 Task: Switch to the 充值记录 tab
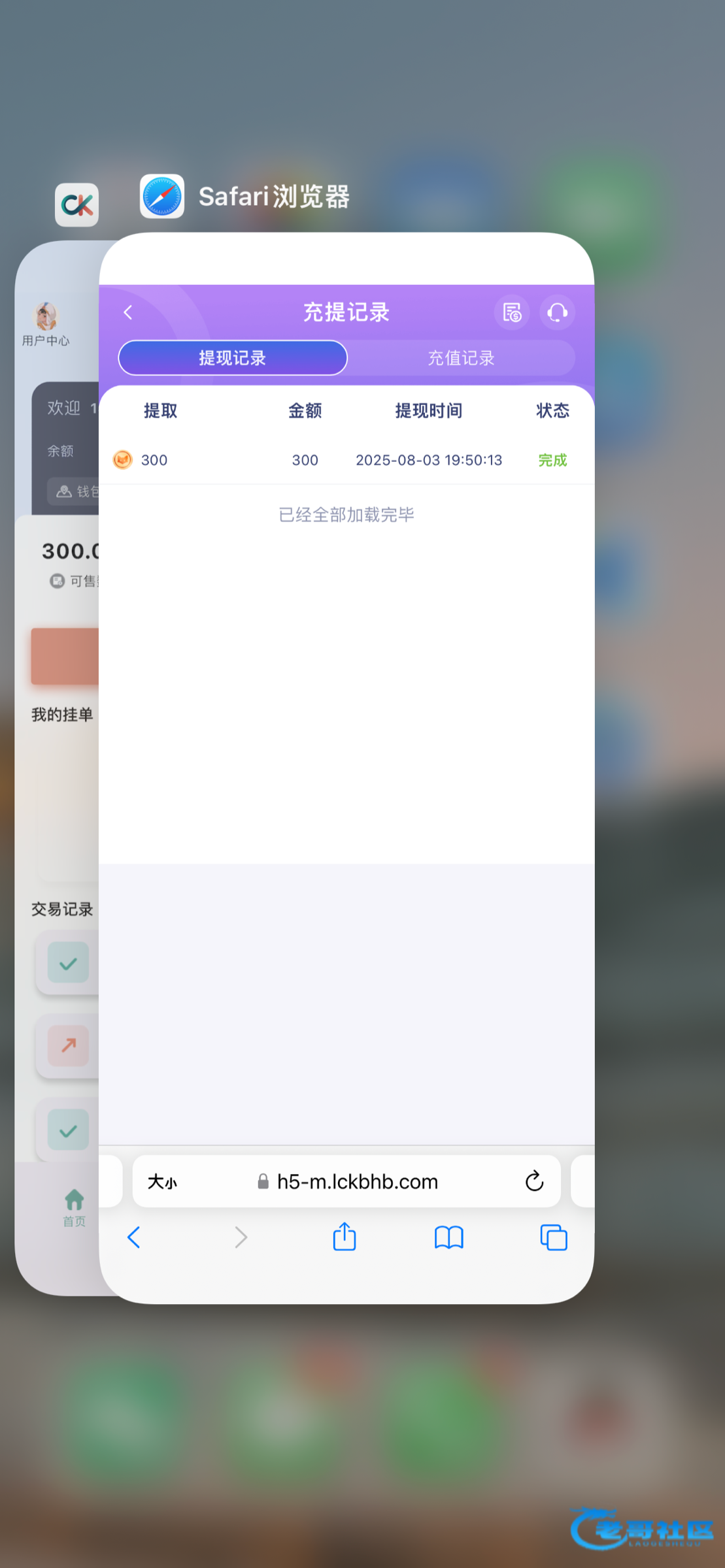point(461,358)
